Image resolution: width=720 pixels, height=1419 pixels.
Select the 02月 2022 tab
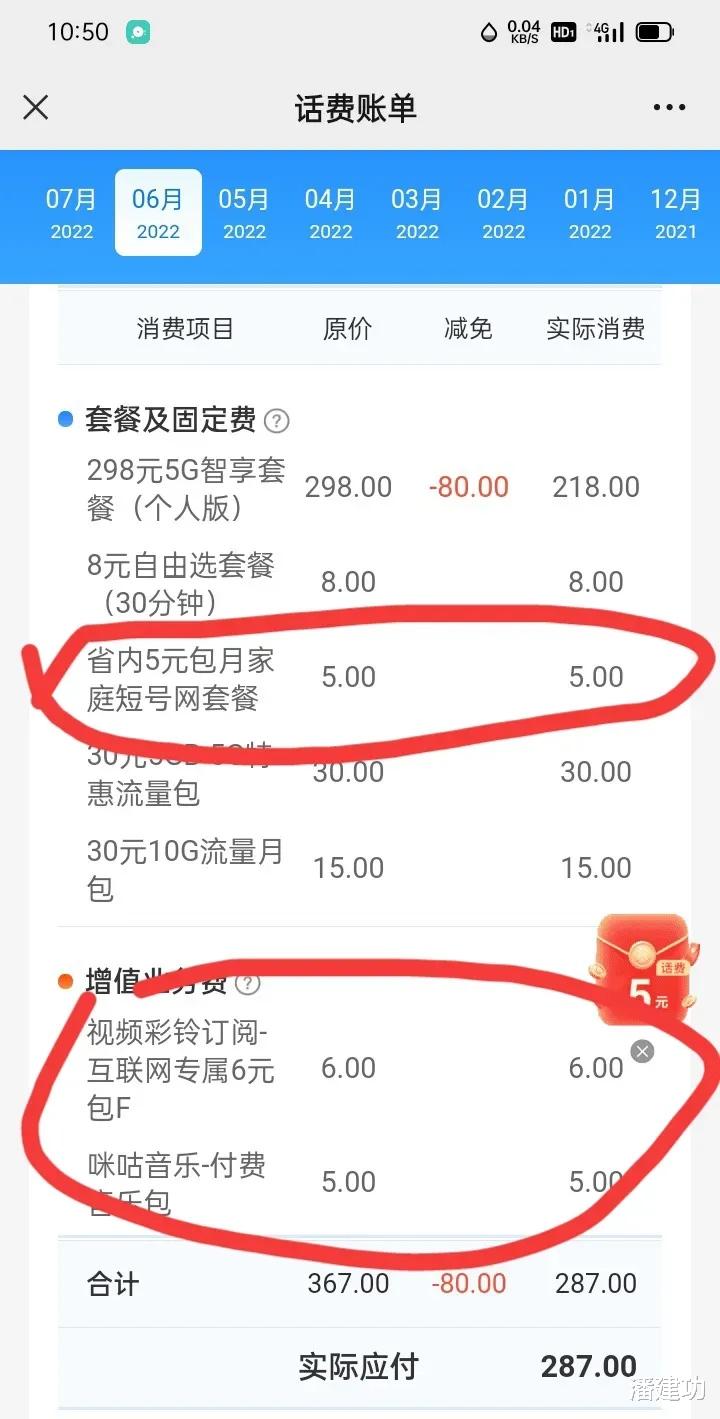[x=503, y=212]
